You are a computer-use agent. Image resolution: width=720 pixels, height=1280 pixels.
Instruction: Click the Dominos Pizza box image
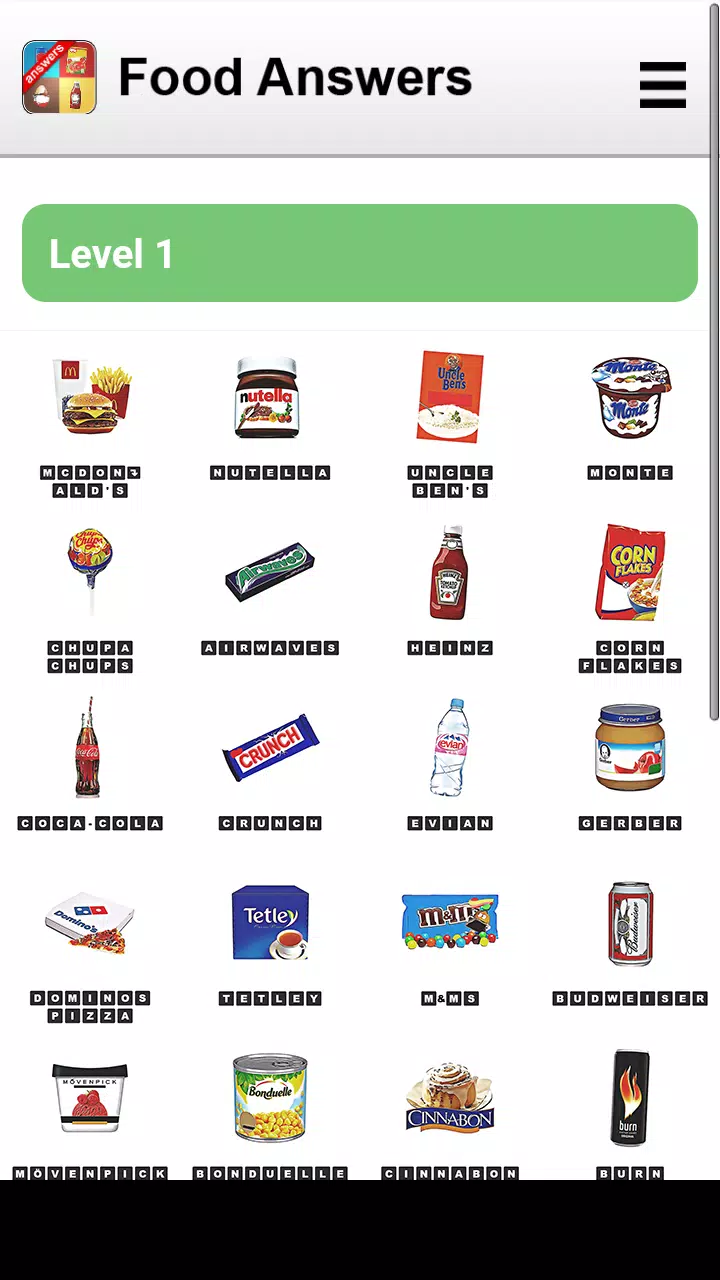point(90,922)
